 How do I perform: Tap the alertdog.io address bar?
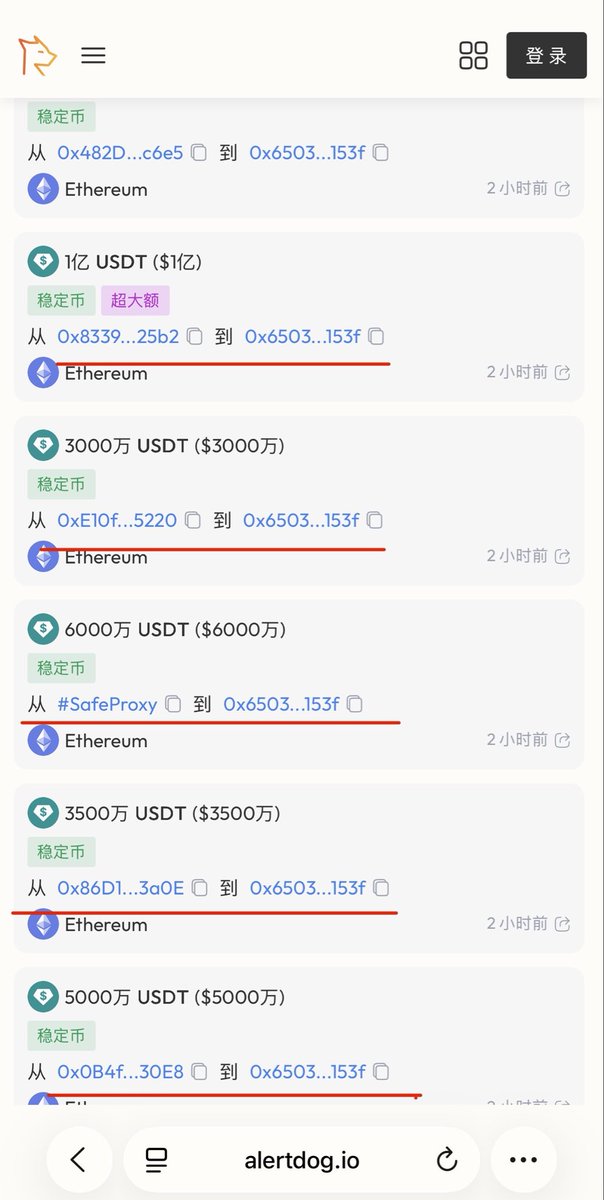(301, 1160)
